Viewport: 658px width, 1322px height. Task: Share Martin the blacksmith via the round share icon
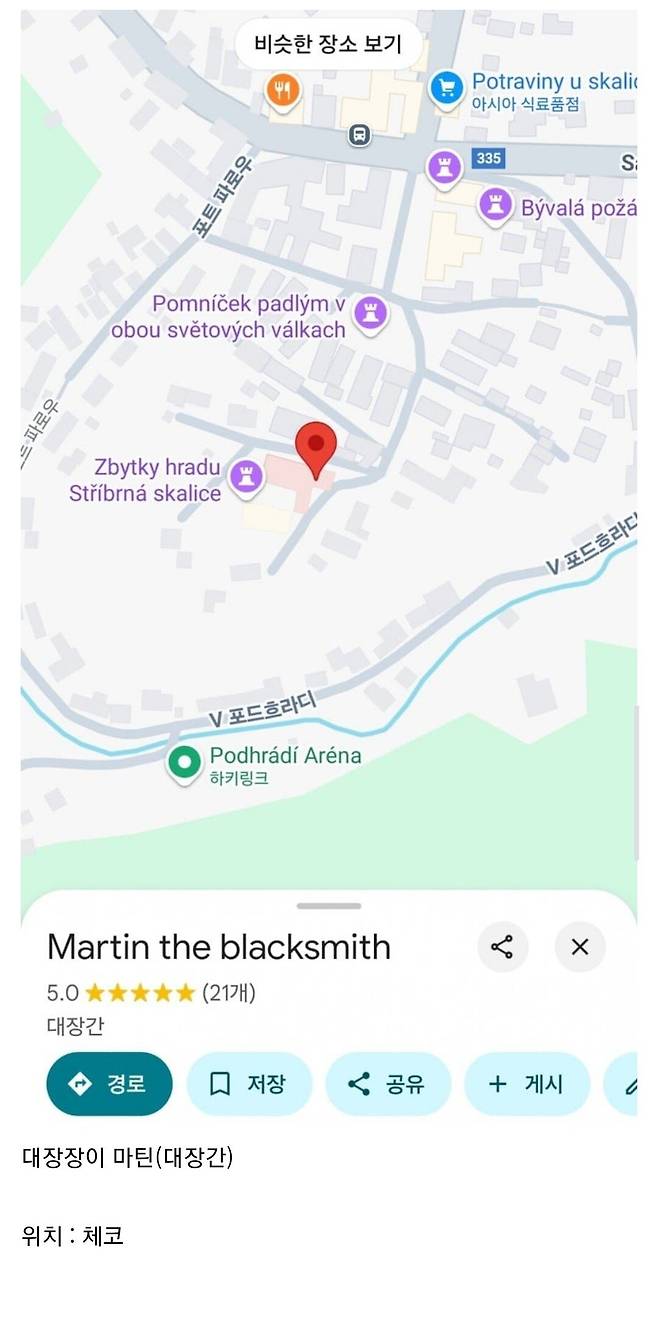[x=502, y=946]
